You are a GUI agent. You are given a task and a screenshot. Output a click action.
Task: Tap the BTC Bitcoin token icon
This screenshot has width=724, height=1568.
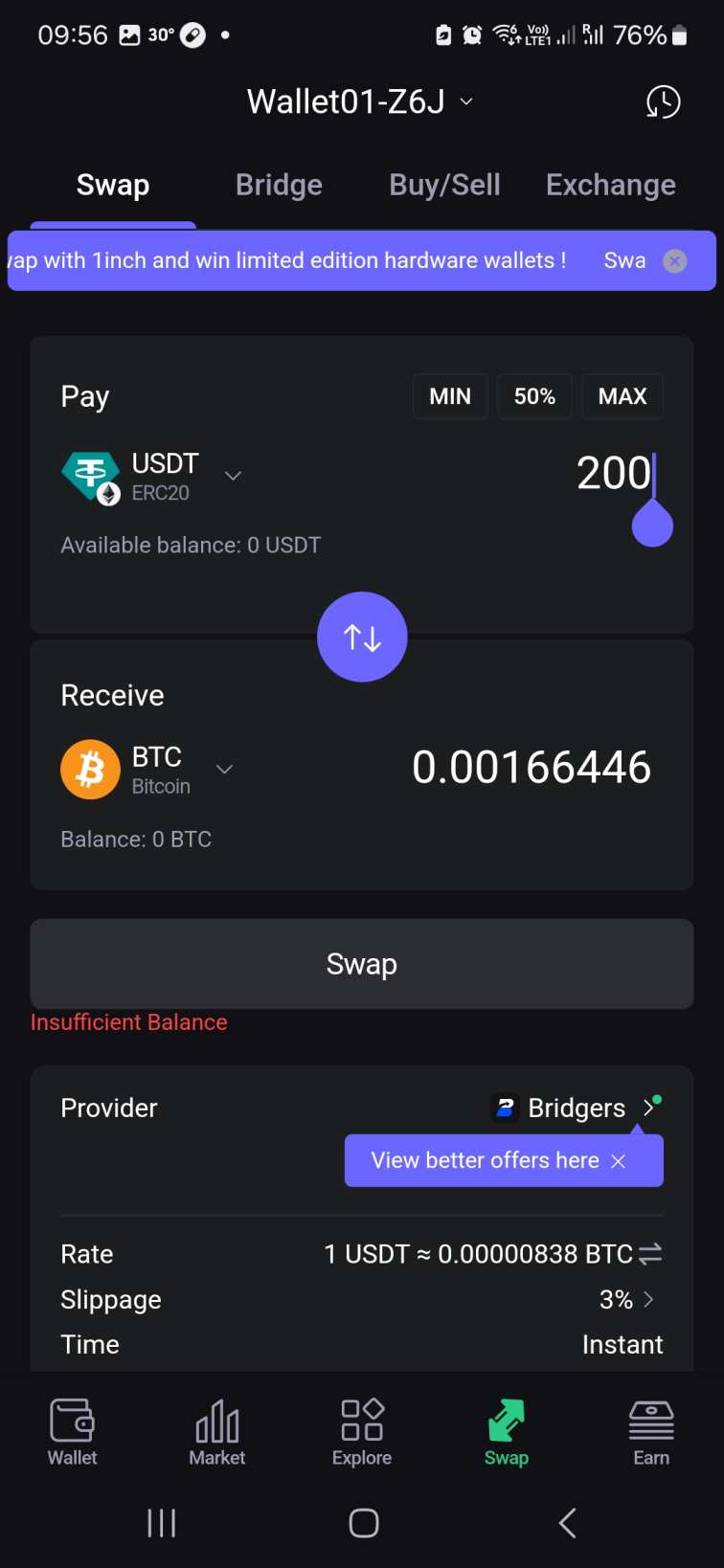90,769
